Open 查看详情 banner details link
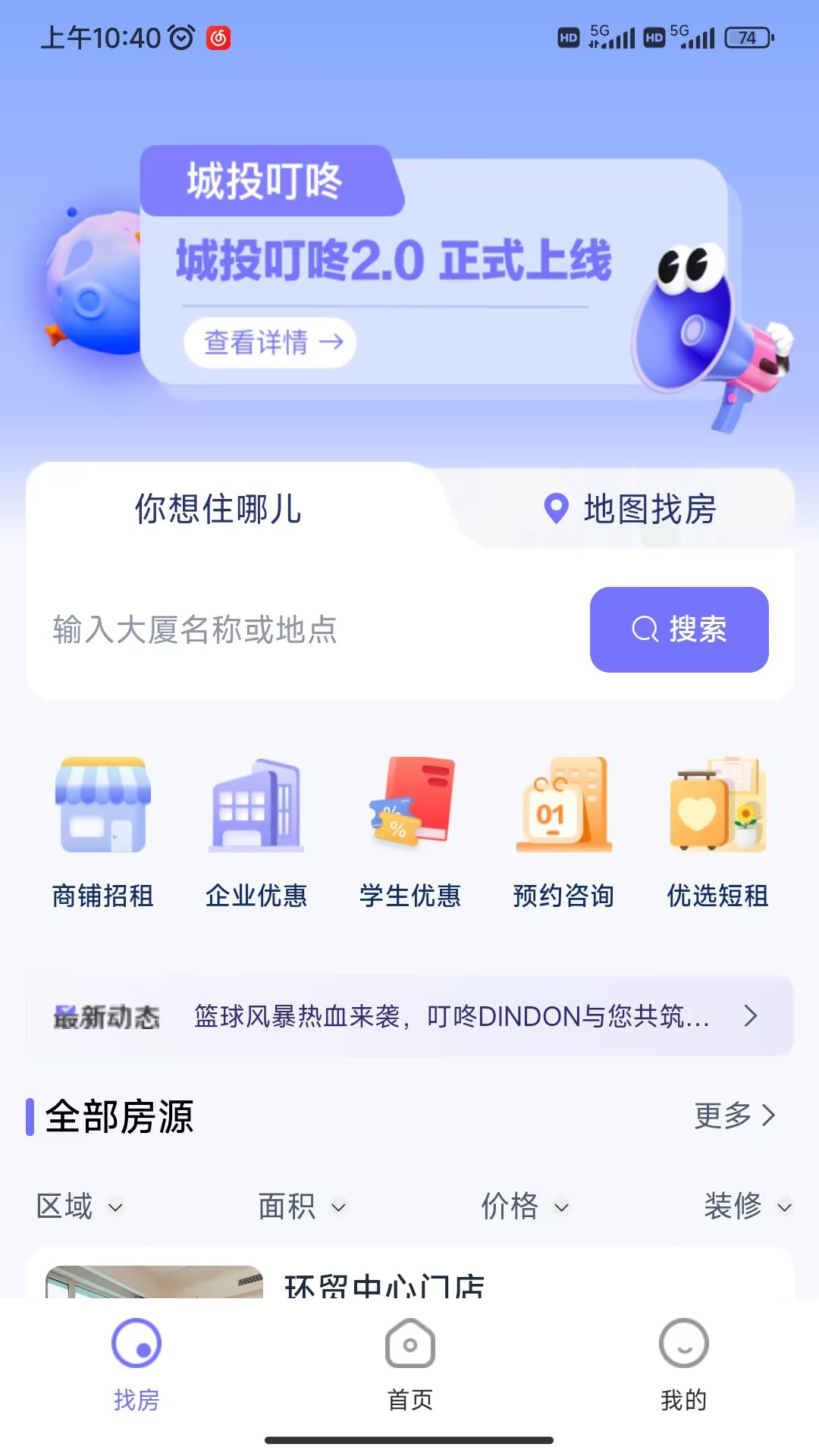 coord(269,343)
